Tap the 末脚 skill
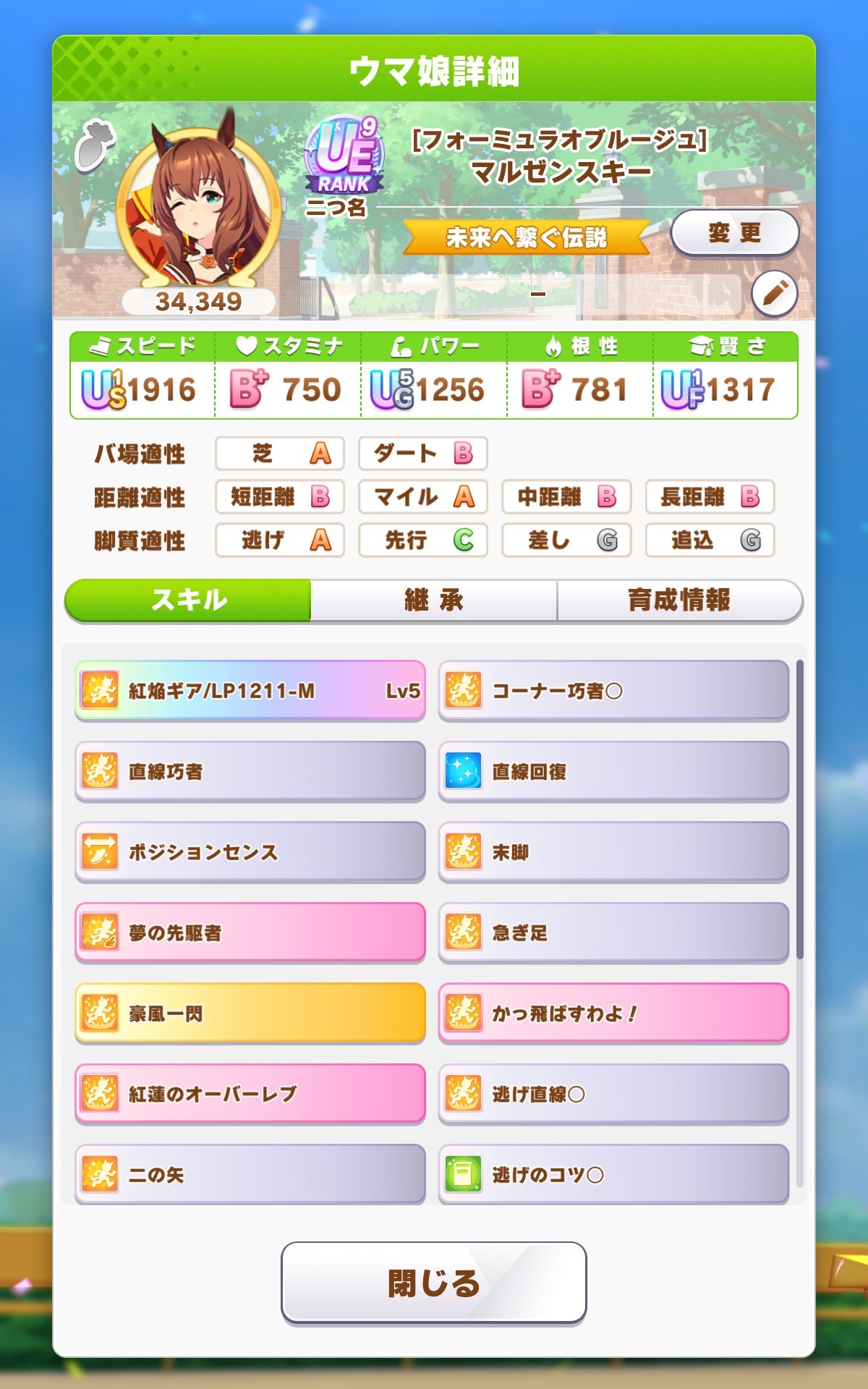 pos(613,851)
